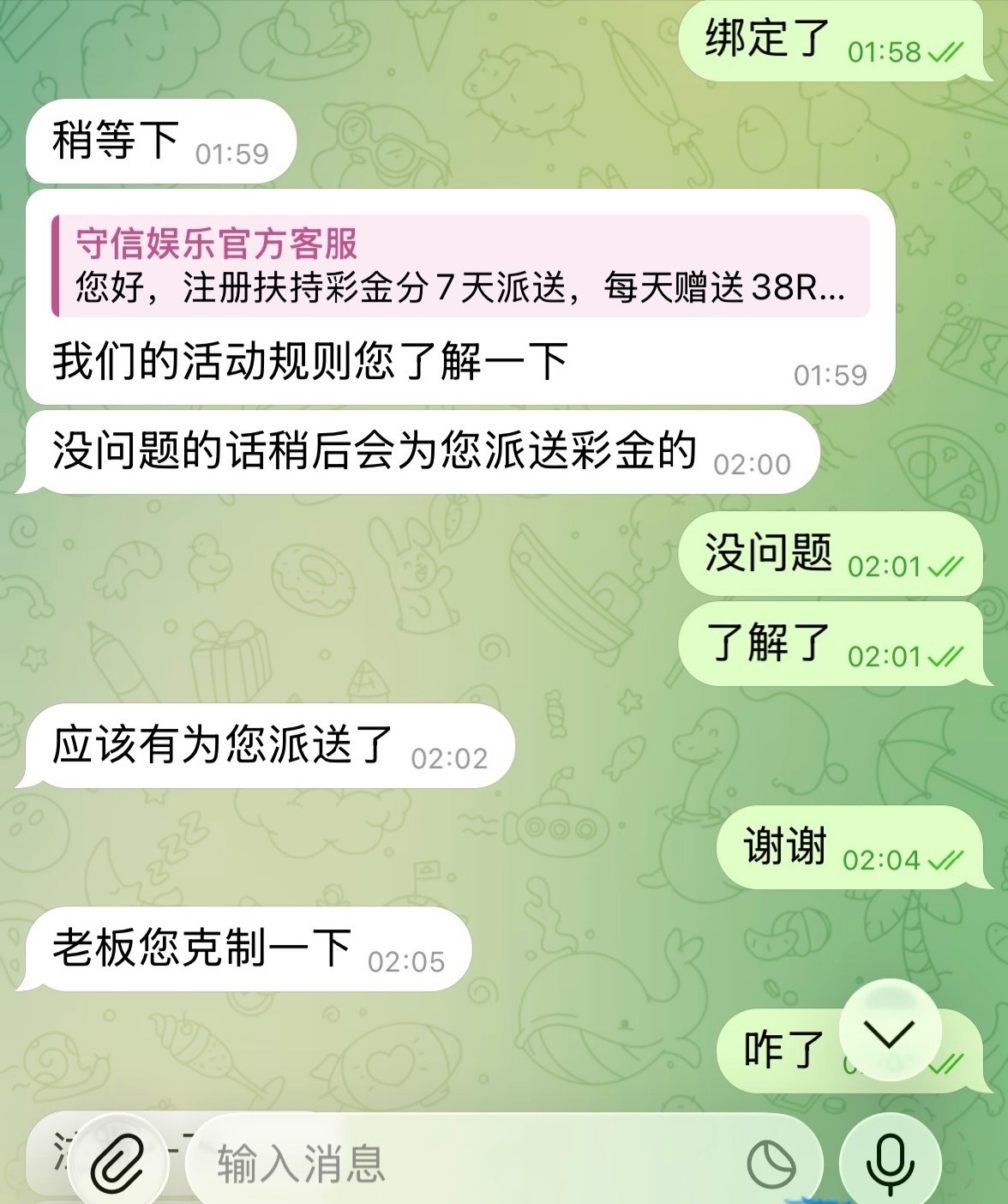Open the sticker panel icon

pos(771,1165)
